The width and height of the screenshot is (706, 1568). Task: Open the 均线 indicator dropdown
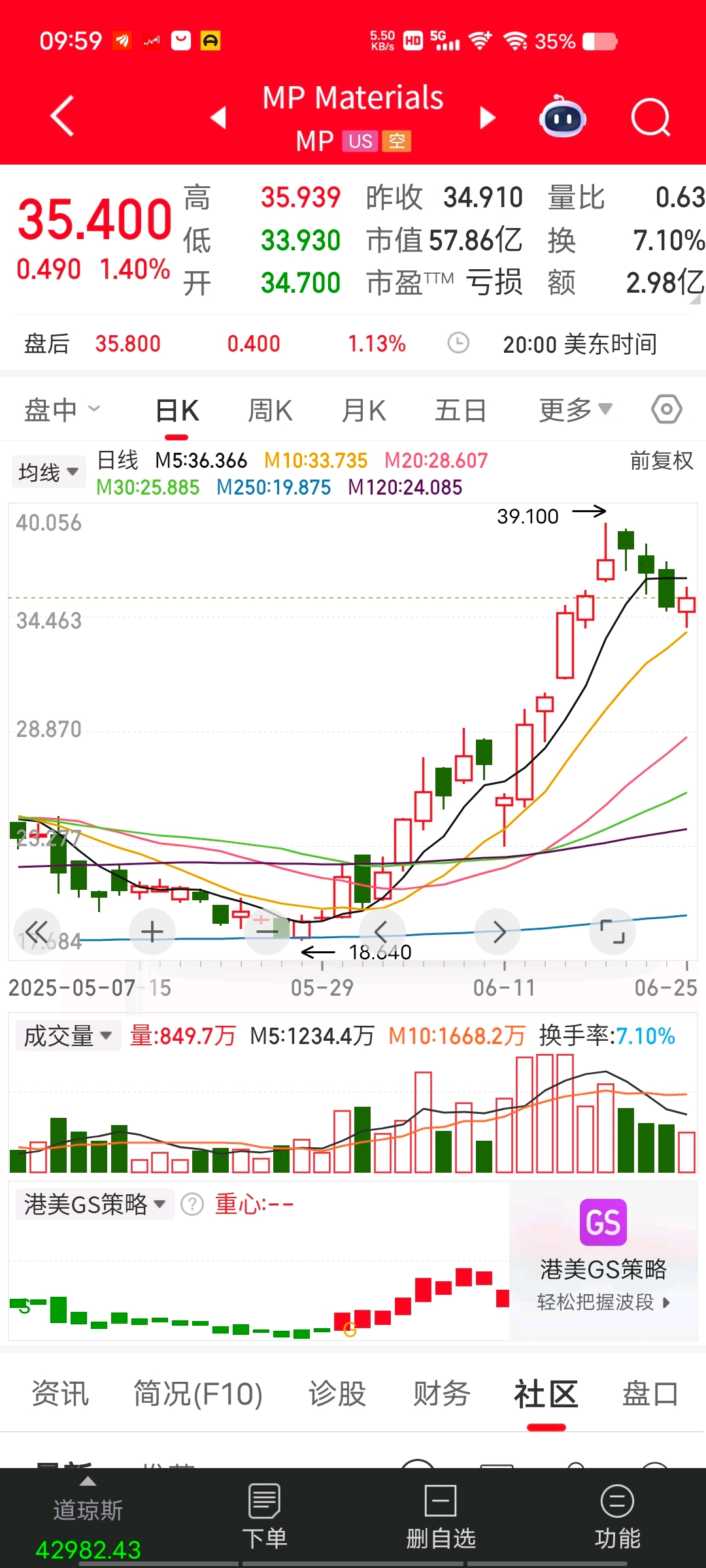(48, 472)
